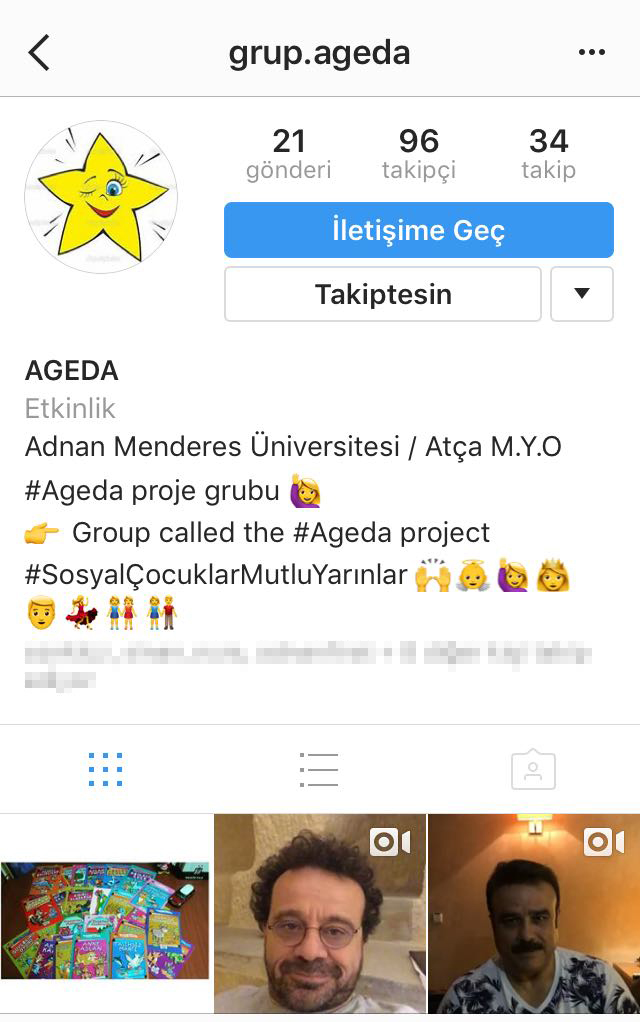View the 34 takip following list
Viewport: 640px width, 1022px height.
pyautogui.click(x=548, y=153)
